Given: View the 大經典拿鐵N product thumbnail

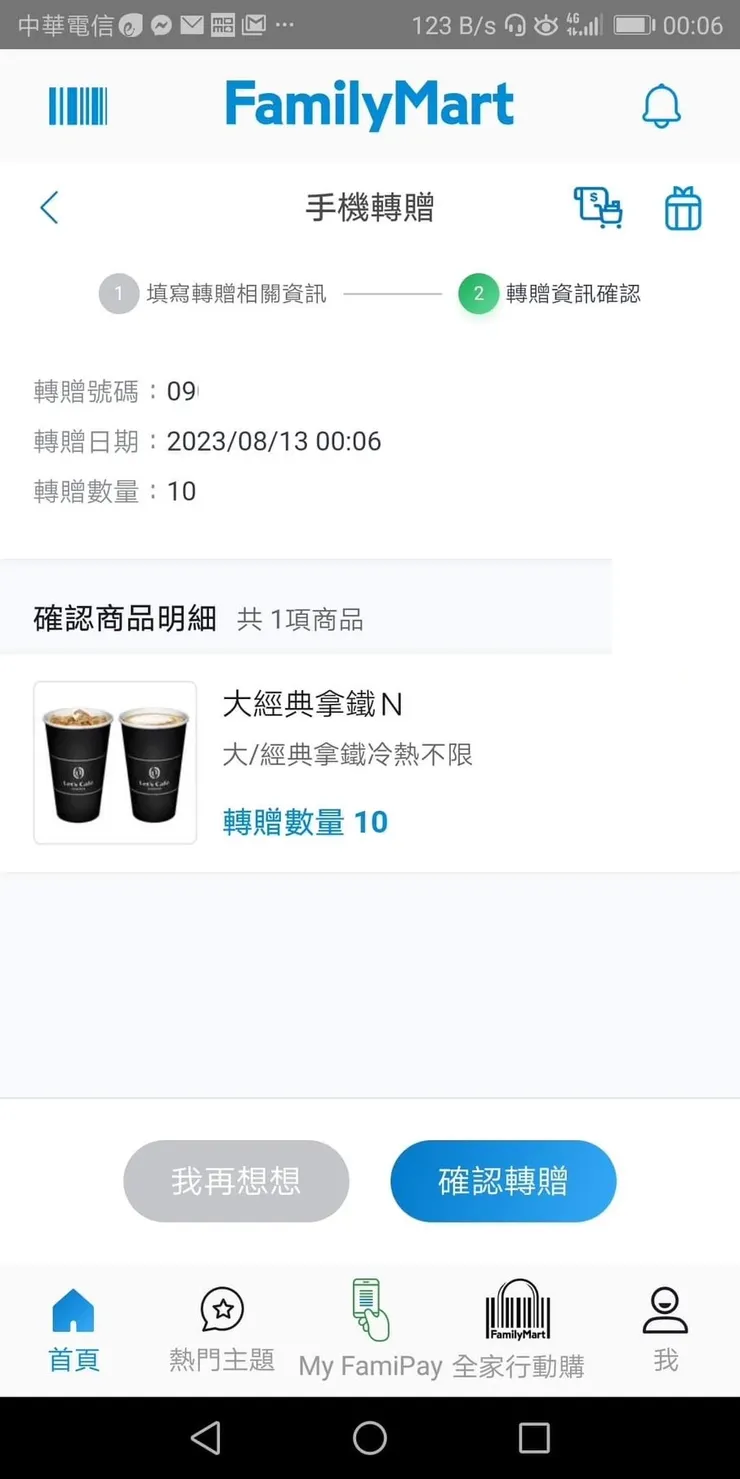Looking at the screenshot, I should pos(114,762).
